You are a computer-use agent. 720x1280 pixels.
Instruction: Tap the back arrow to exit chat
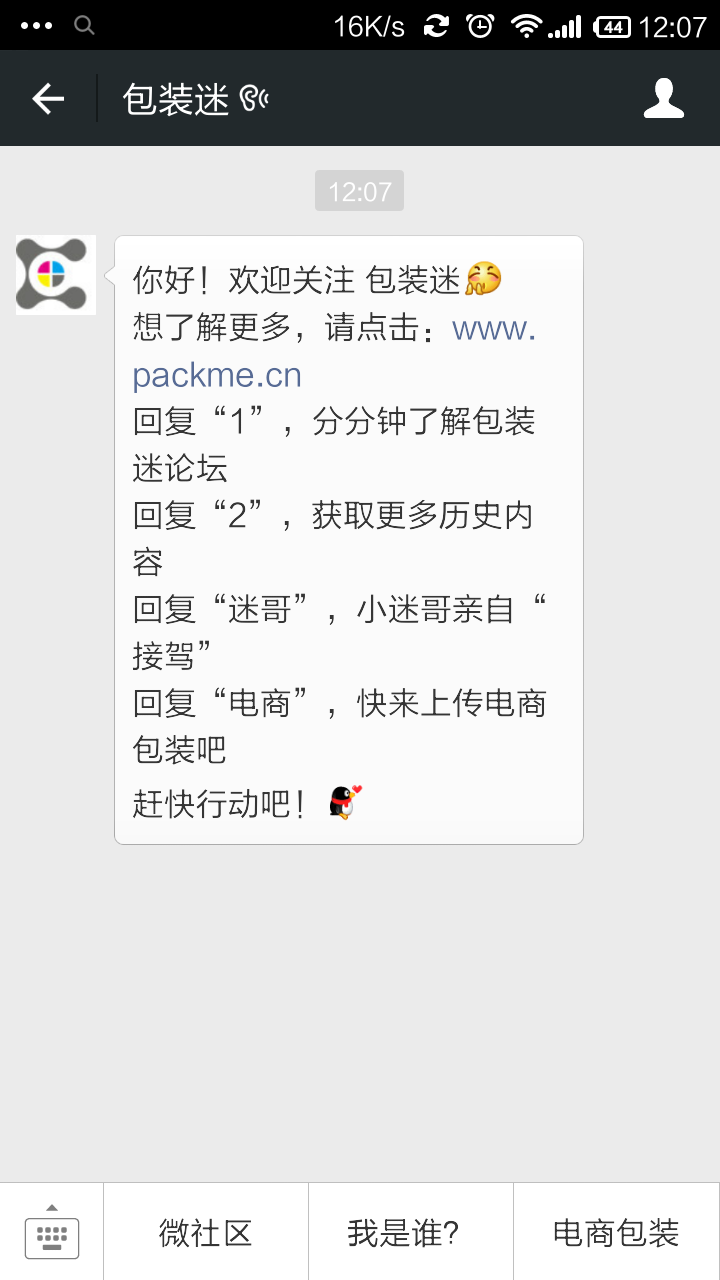(x=48, y=97)
